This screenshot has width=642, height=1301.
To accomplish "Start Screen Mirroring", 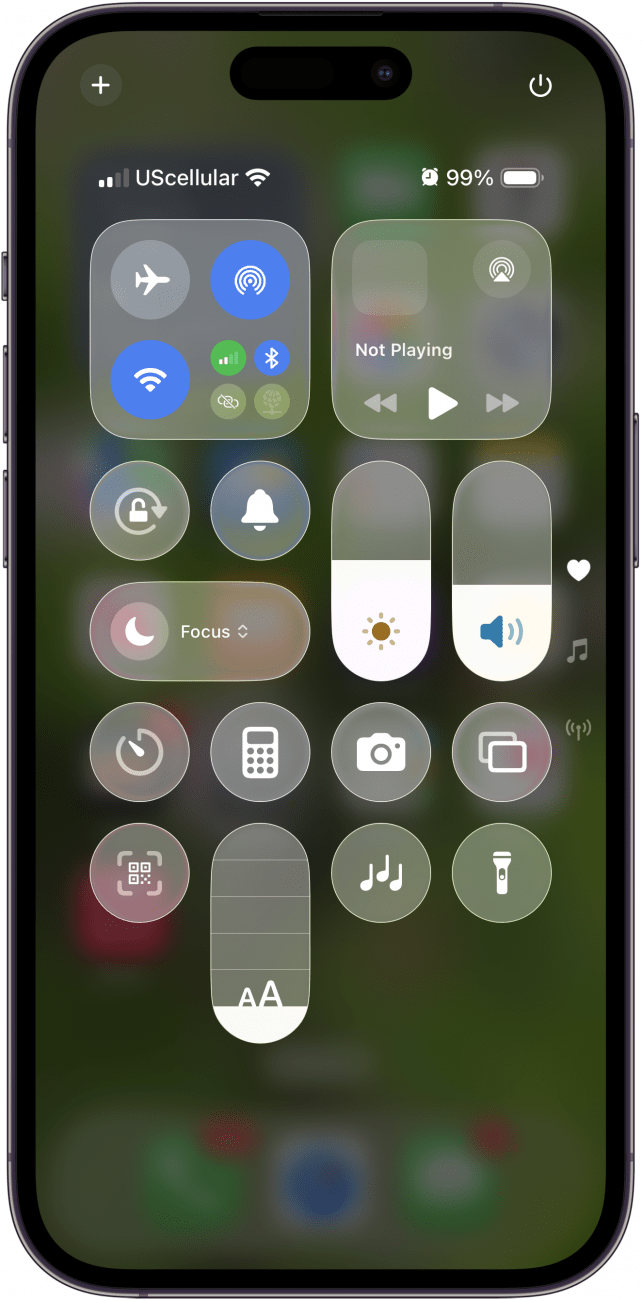I will click(502, 752).
